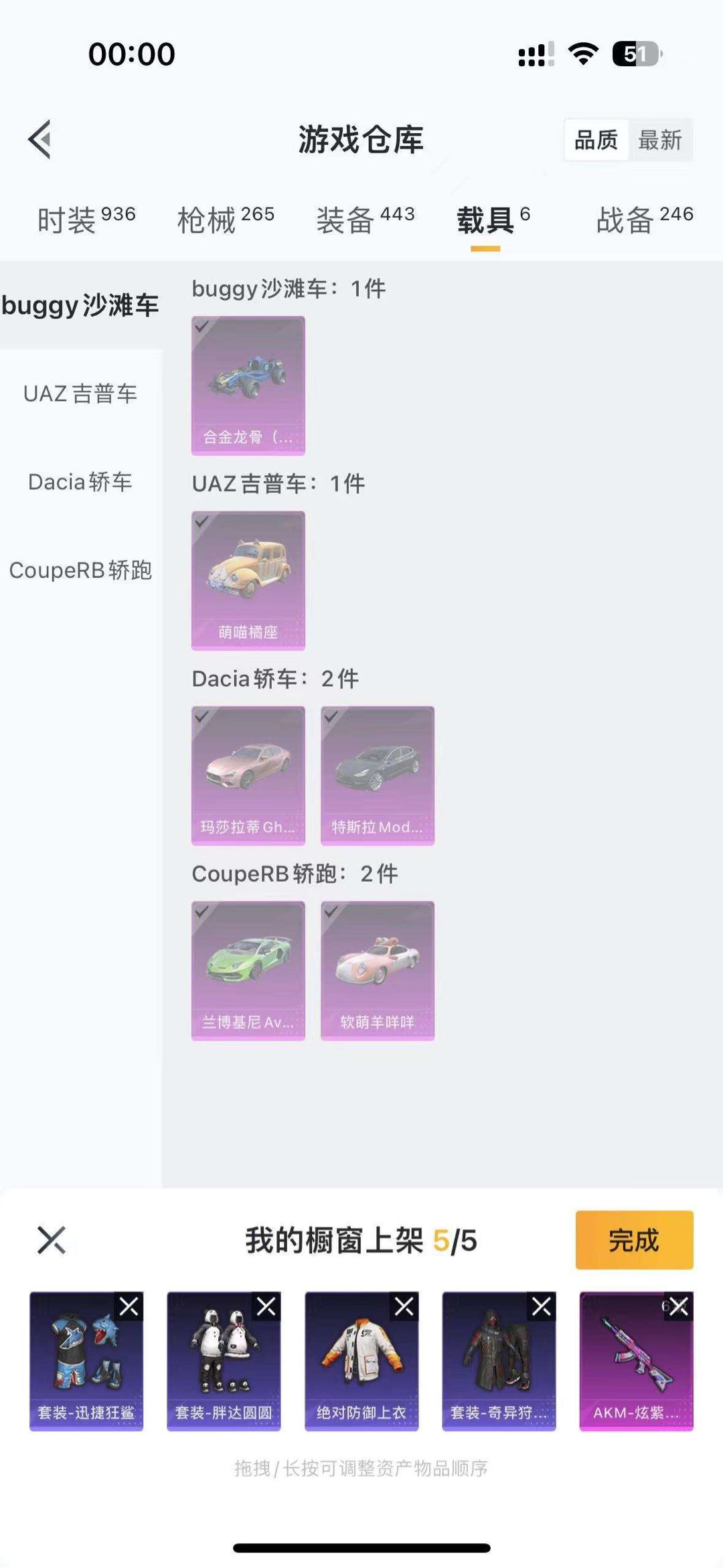
Task: Remove 套装-迅捷狂鲨 from the showcase
Action: click(x=129, y=1306)
